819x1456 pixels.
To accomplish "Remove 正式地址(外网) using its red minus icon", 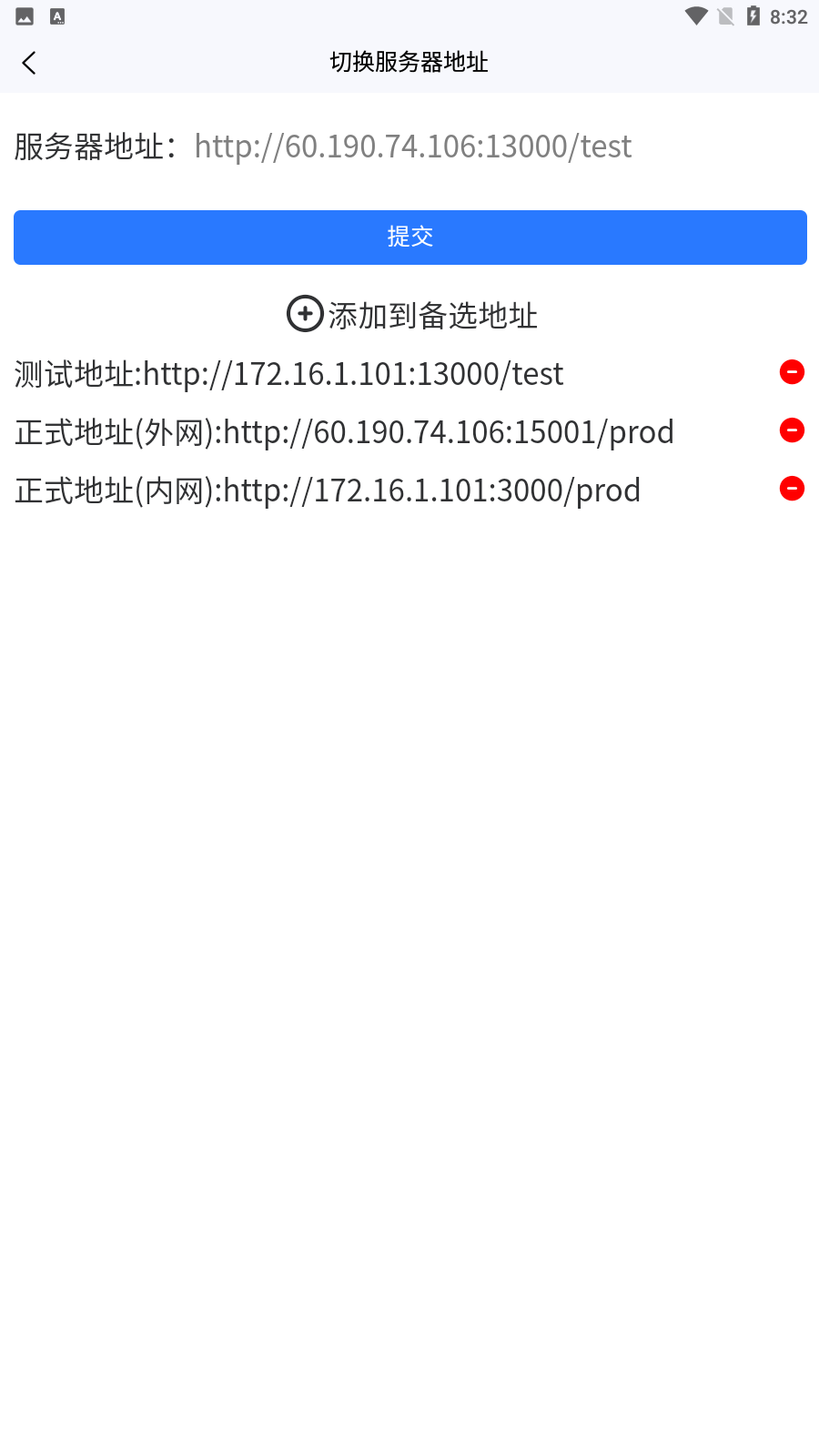I will click(792, 430).
